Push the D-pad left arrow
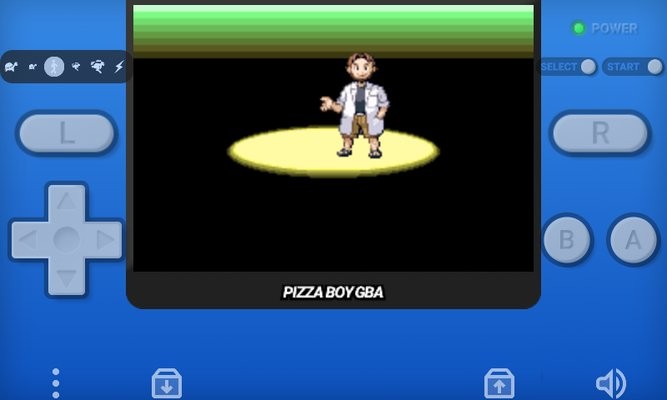 (x=29, y=240)
